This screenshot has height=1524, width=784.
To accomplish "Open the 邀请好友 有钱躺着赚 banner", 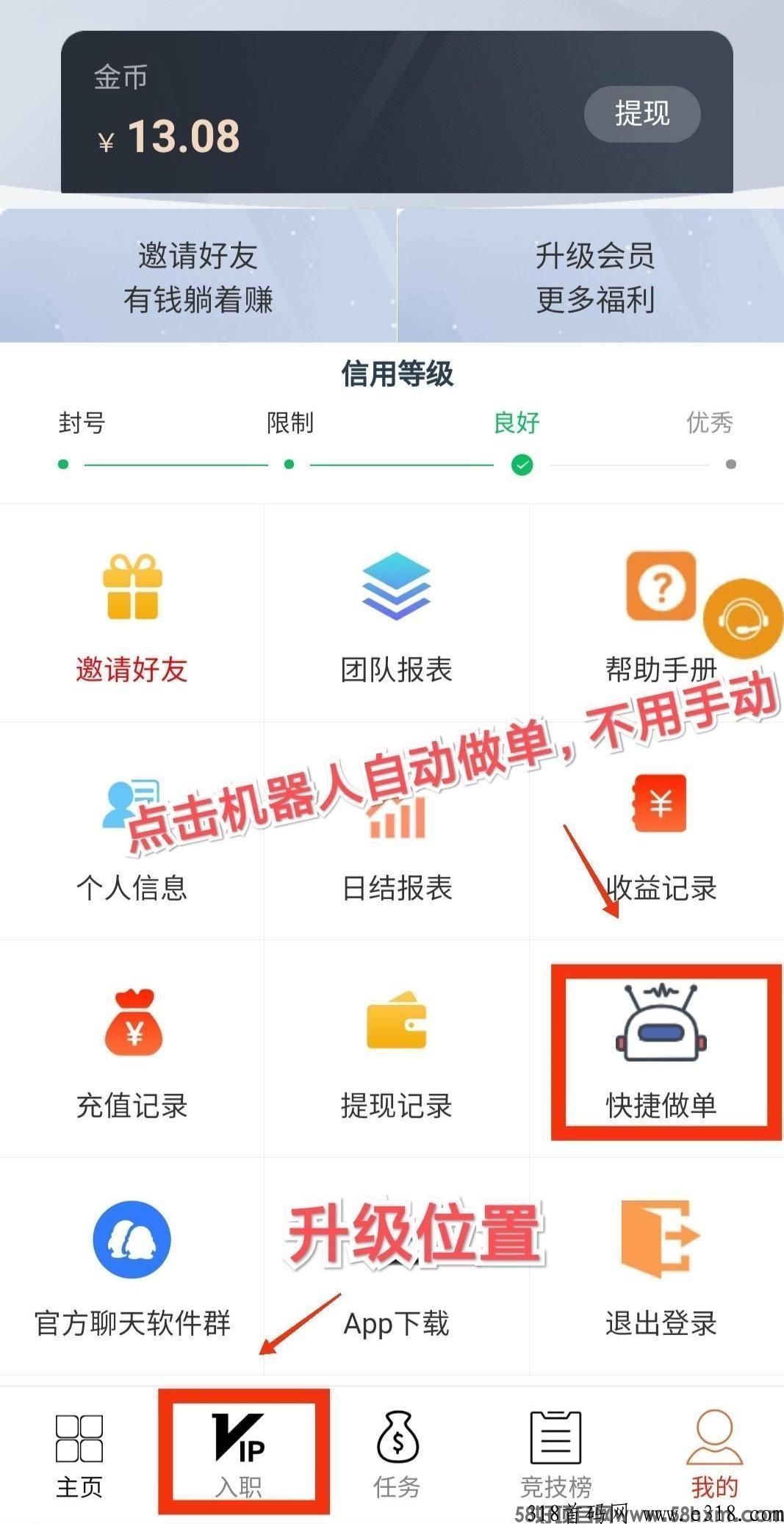I will pos(198,276).
